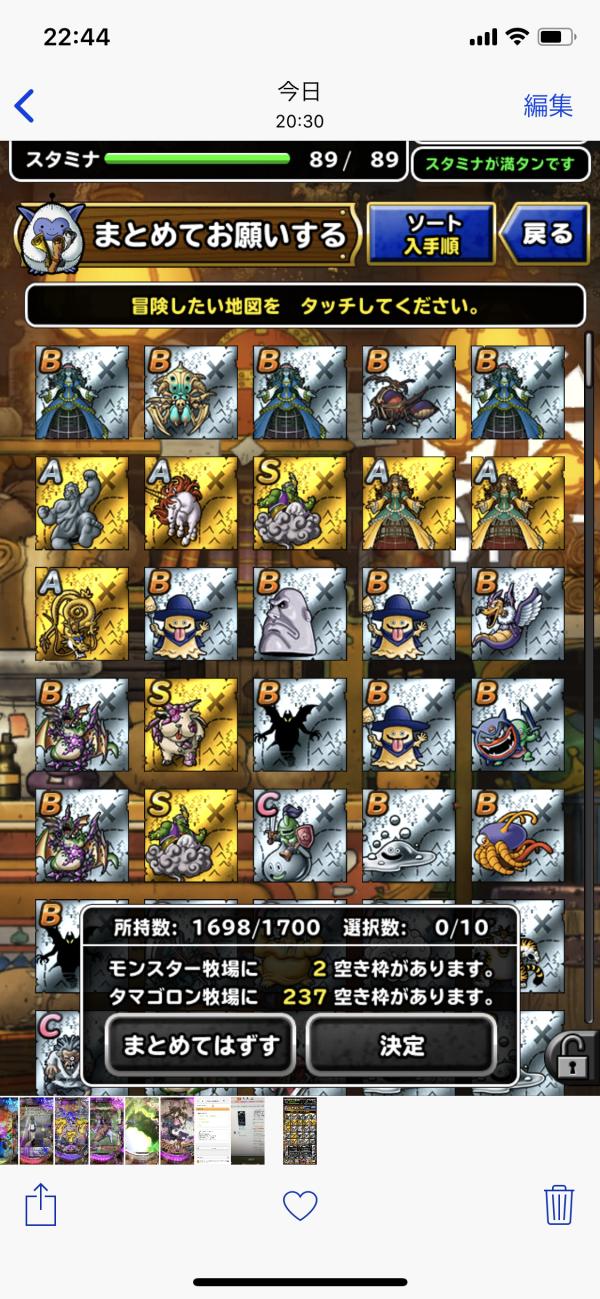600x1299 pixels.
Task: Mark this photo as favorite
Action: point(300,1206)
